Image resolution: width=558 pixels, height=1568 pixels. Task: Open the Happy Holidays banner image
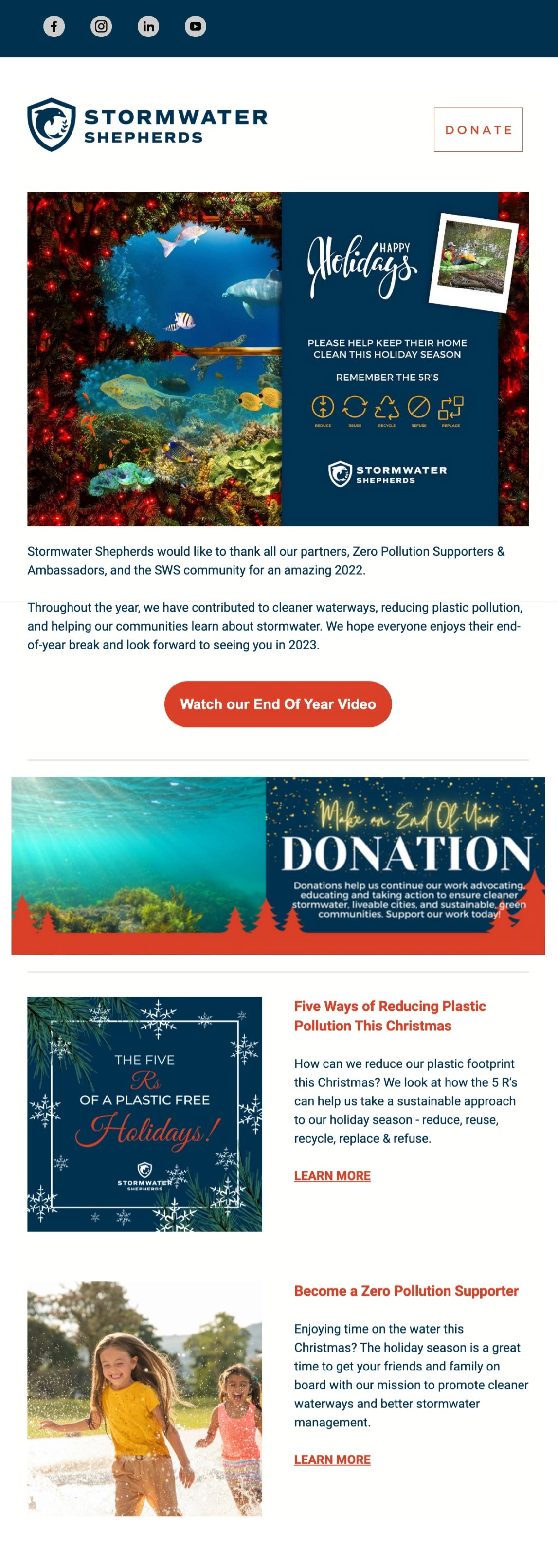(x=278, y=359)
